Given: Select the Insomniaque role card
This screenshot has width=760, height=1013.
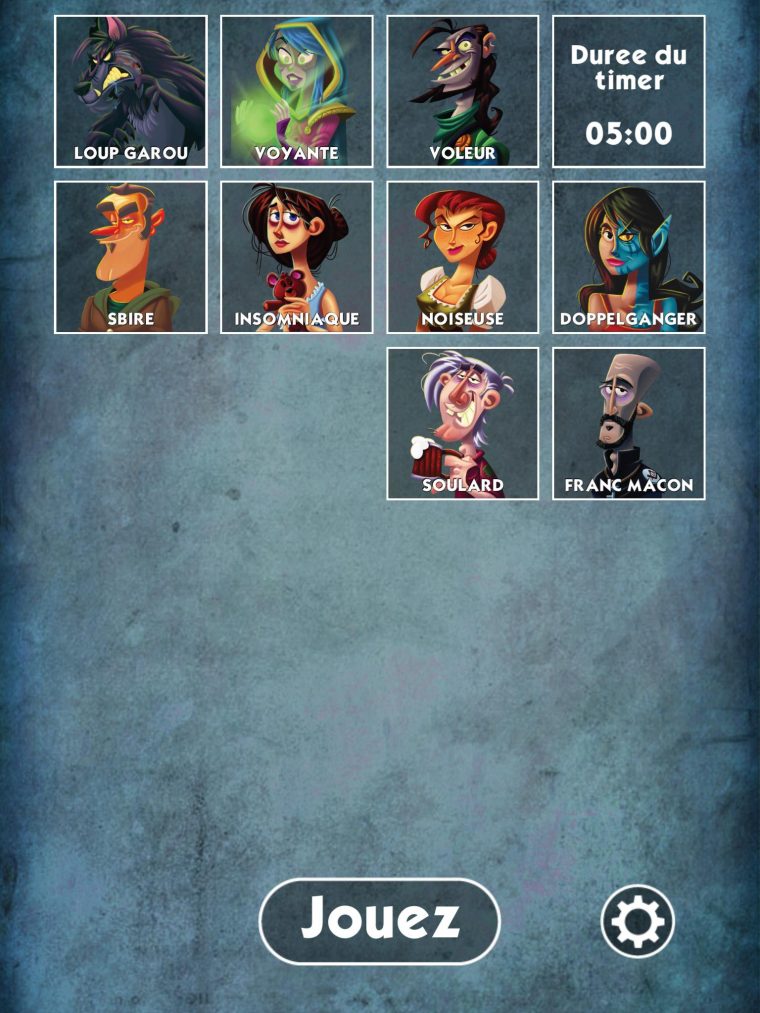Looking at the screenshot, I should click(297, 257).
